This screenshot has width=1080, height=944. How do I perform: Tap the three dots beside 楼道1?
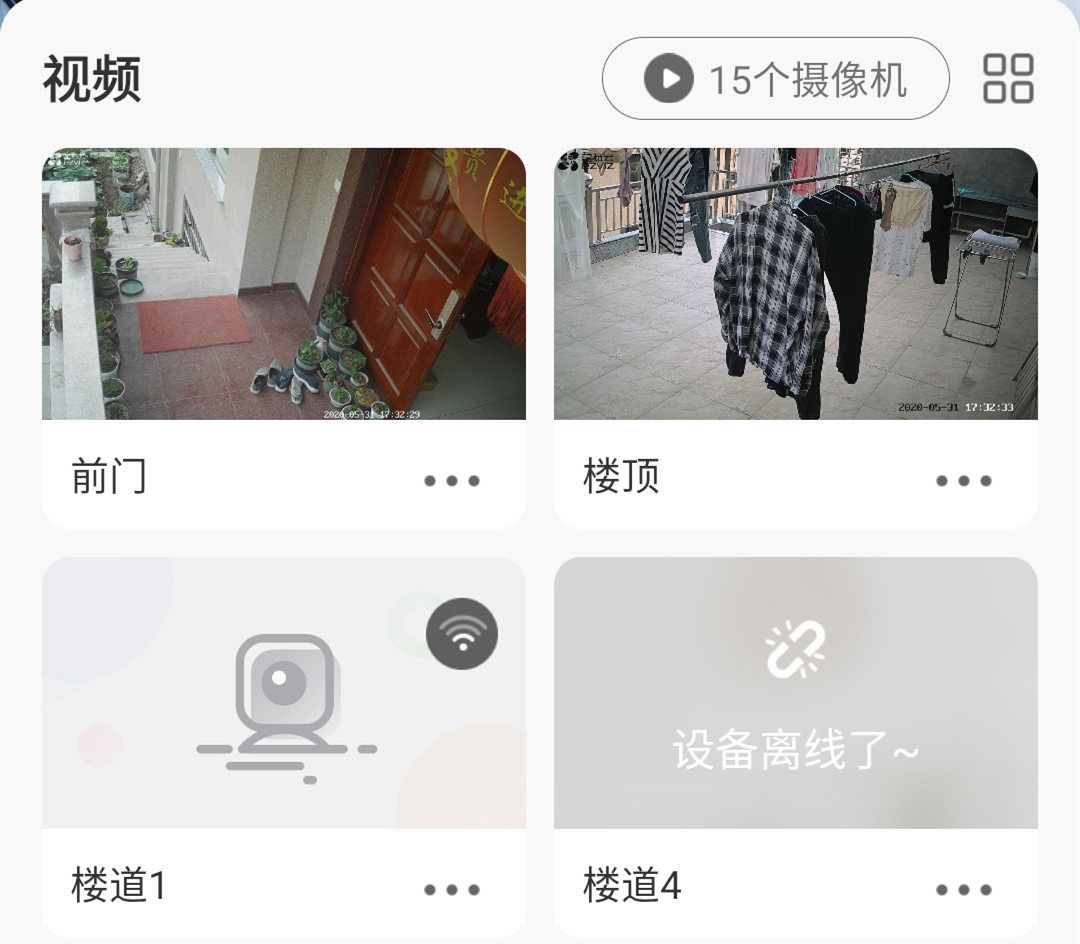tap(452, 889)
